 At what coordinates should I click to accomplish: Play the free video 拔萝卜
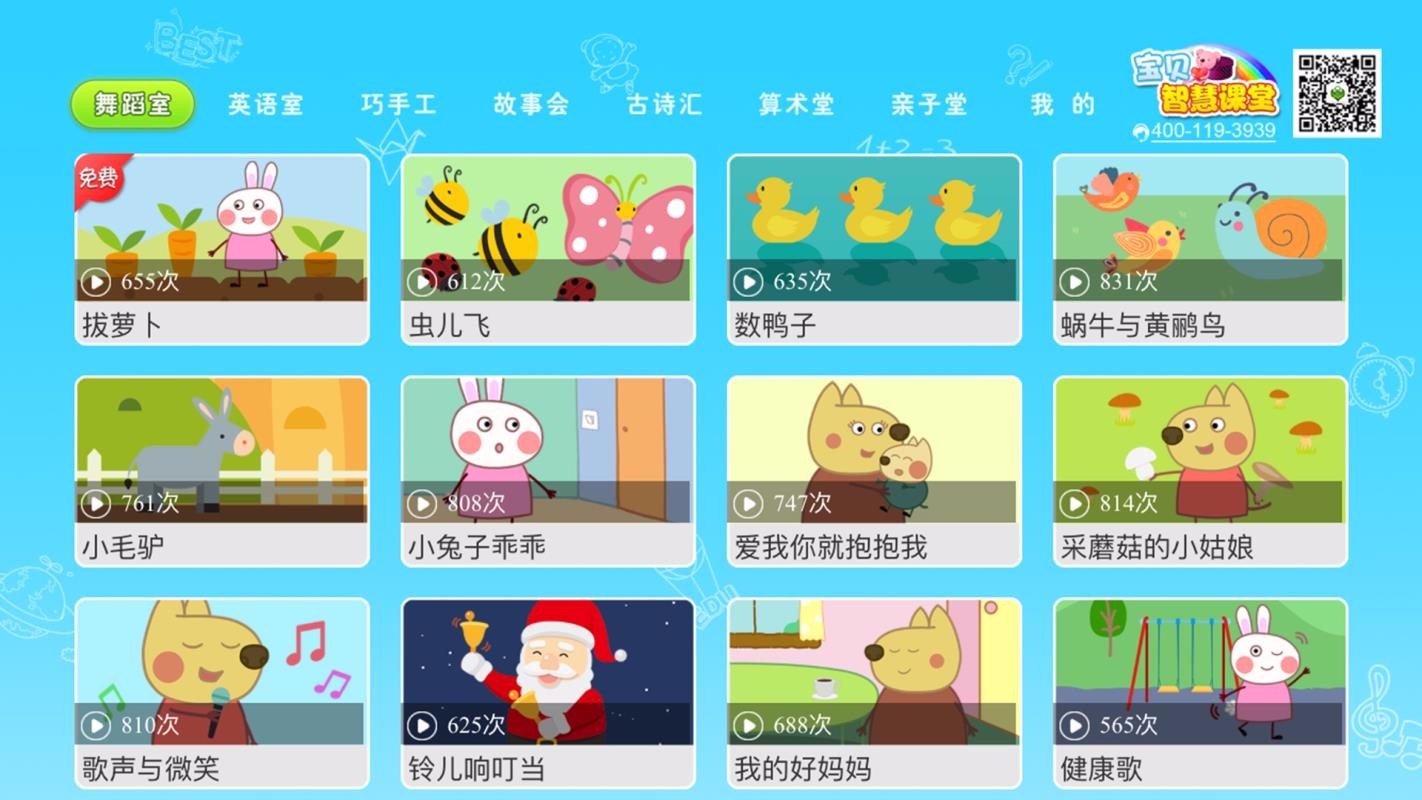(222, 249)
